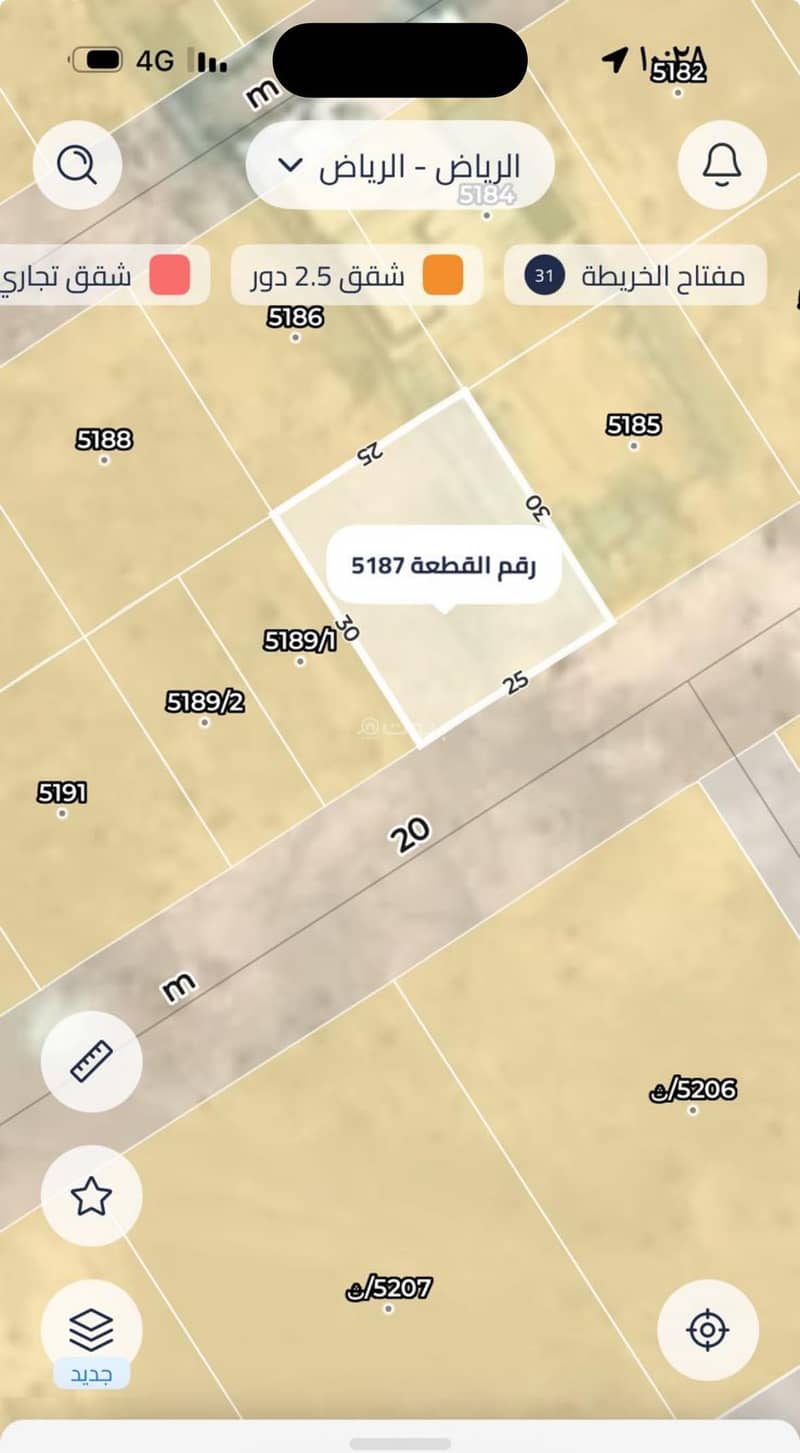Image resolution: width=800 pixels, height=1453 pixels.
Task: Open the notifications bell
Action: click(x=722, y=165)
